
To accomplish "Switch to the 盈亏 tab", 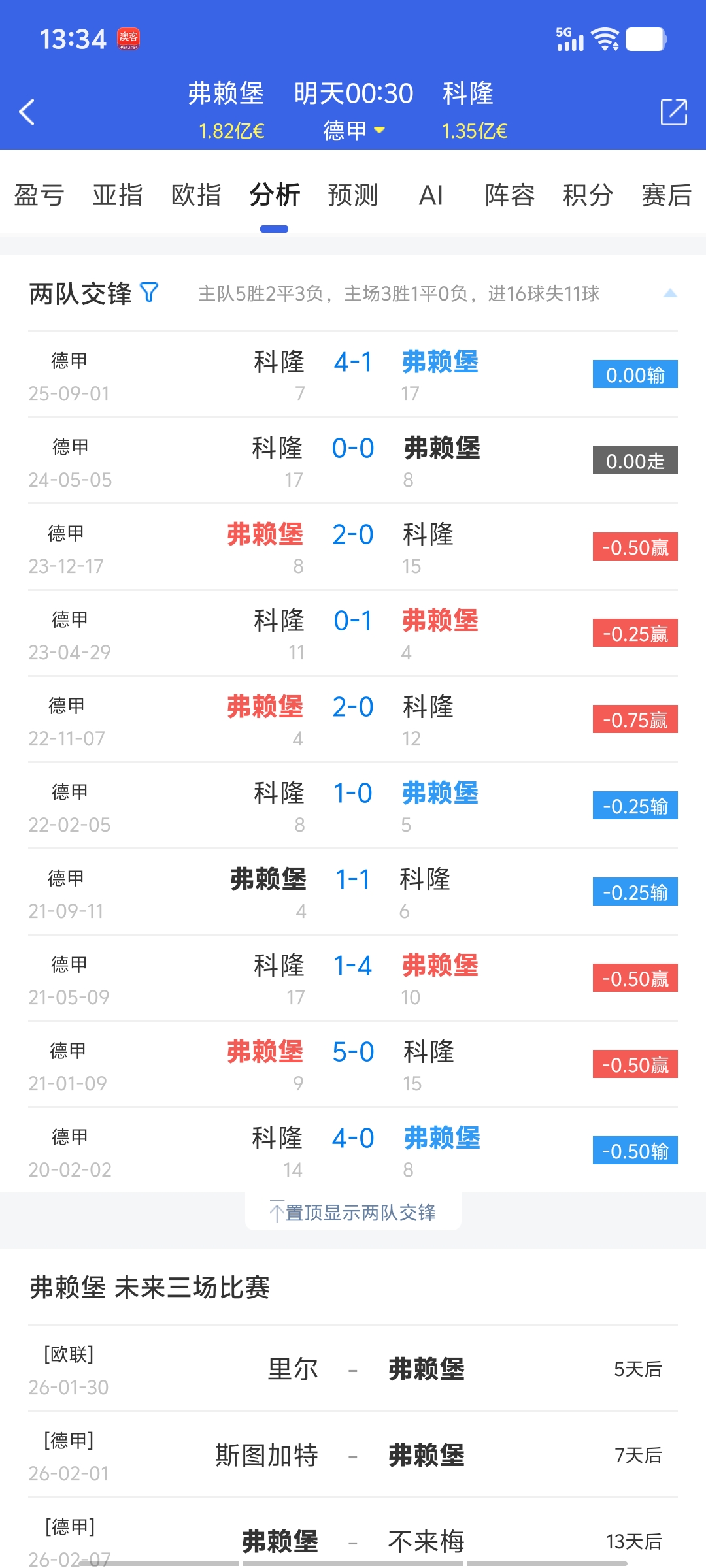I will (x=39, y=195).
